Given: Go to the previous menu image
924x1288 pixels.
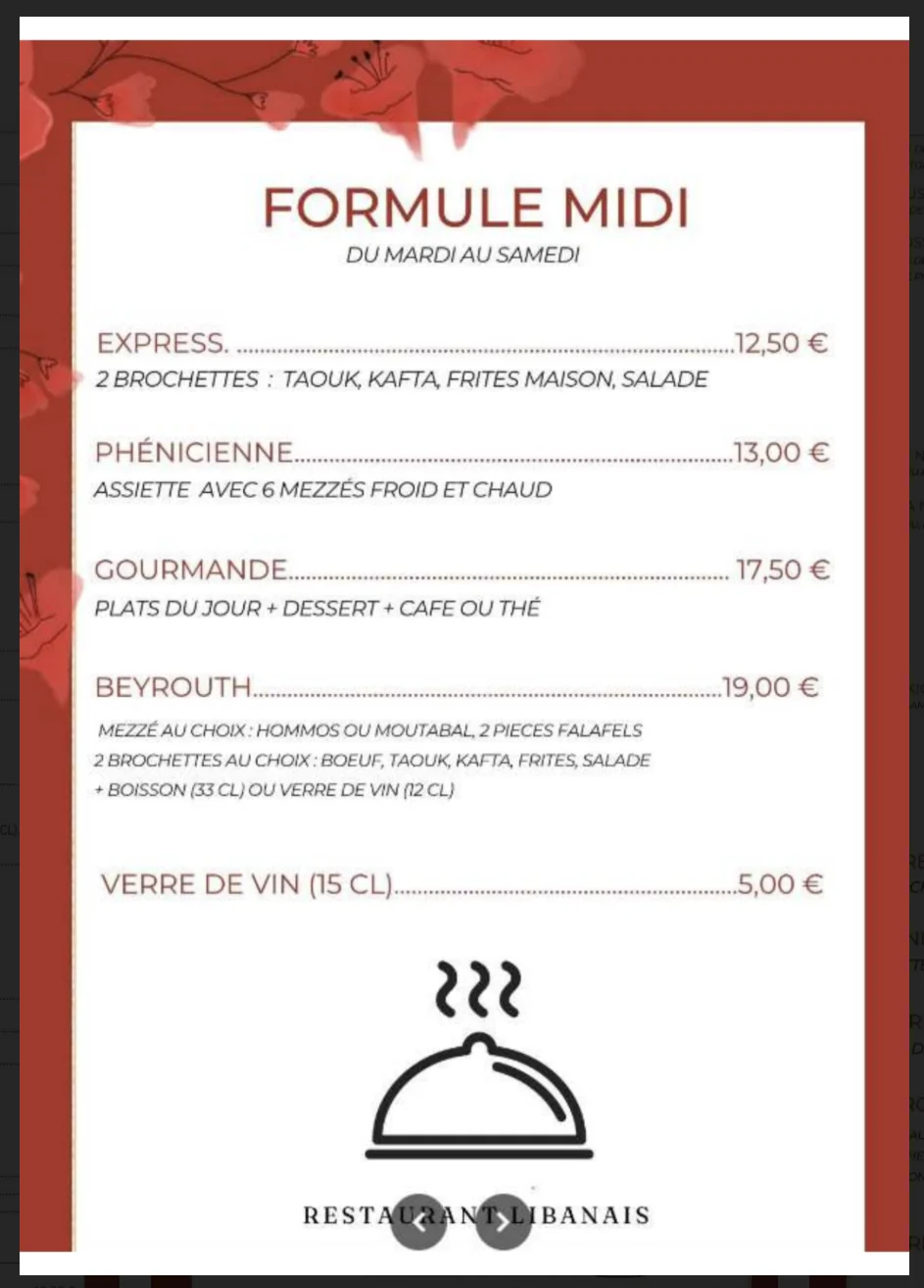Looking at the screenshot, I should tap(418, 1222).
